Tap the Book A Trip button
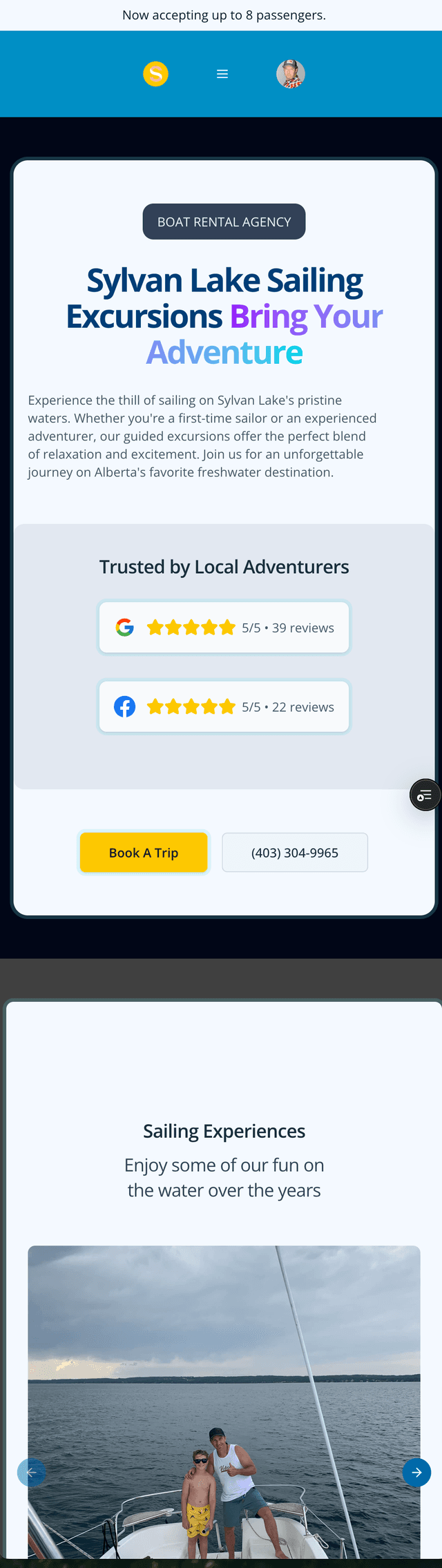442x1568 pixels. pos(144,853)
